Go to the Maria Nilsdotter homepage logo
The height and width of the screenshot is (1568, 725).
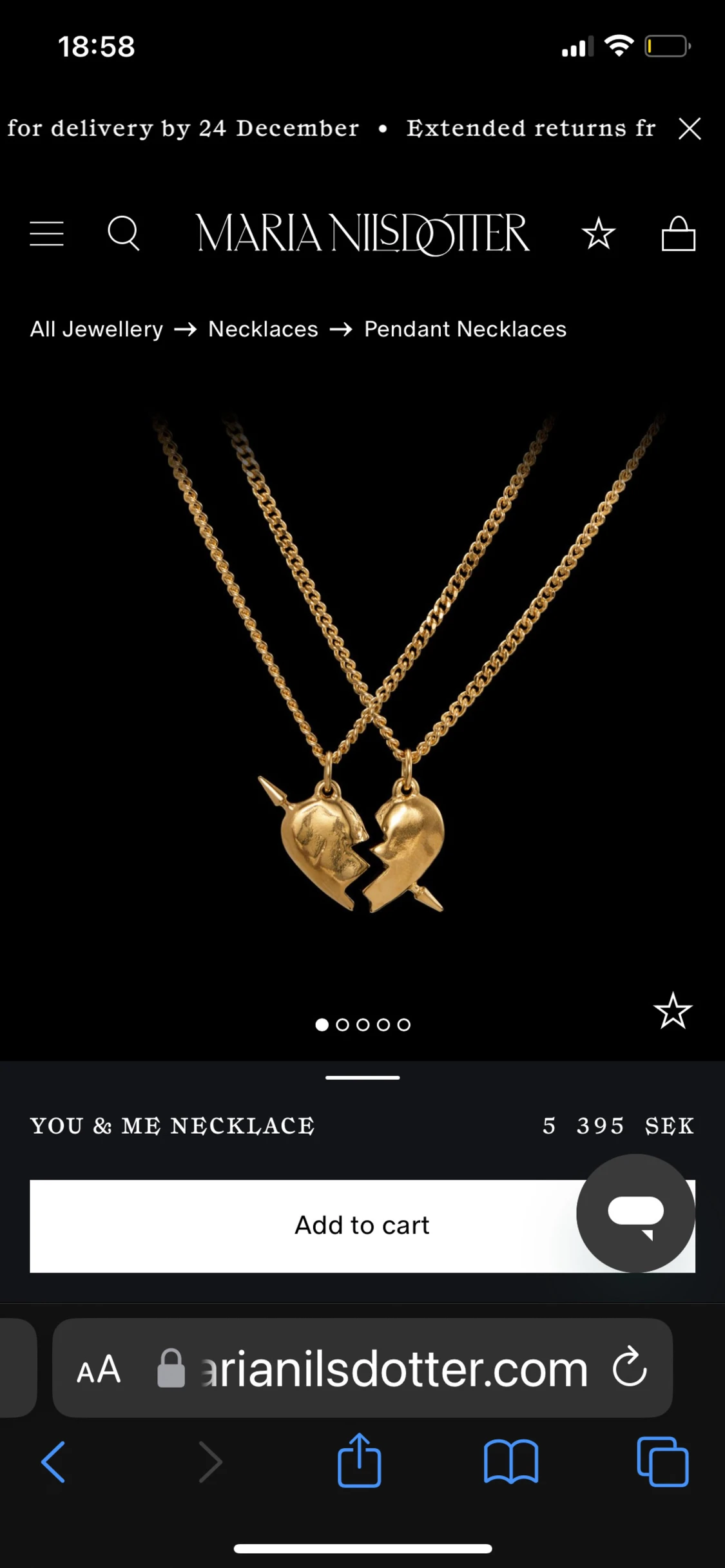tap(363, 233)
